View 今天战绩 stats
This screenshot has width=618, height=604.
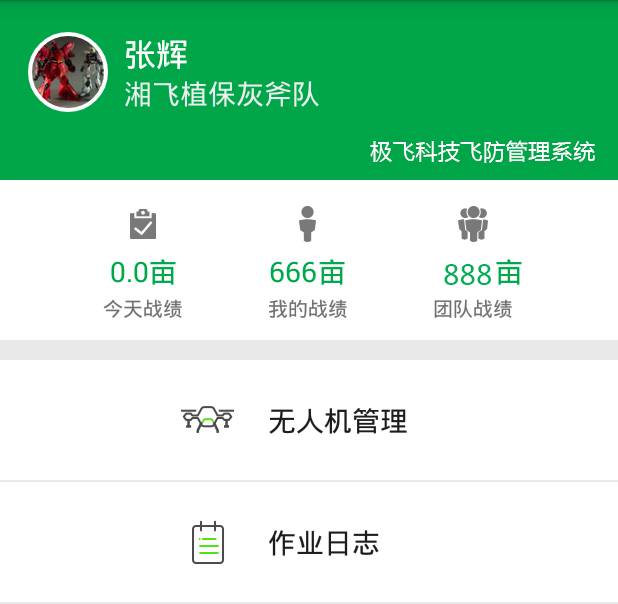[x=143, y=265]
